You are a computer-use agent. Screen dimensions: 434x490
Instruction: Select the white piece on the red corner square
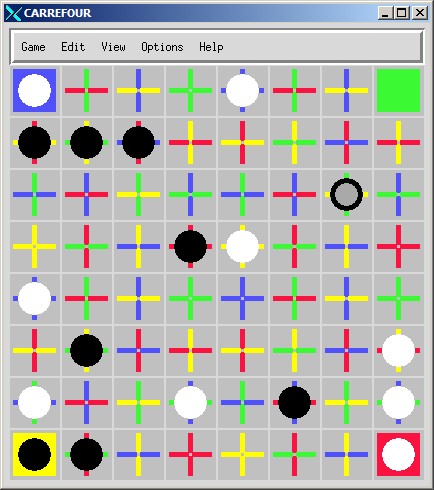coord(398,454)
